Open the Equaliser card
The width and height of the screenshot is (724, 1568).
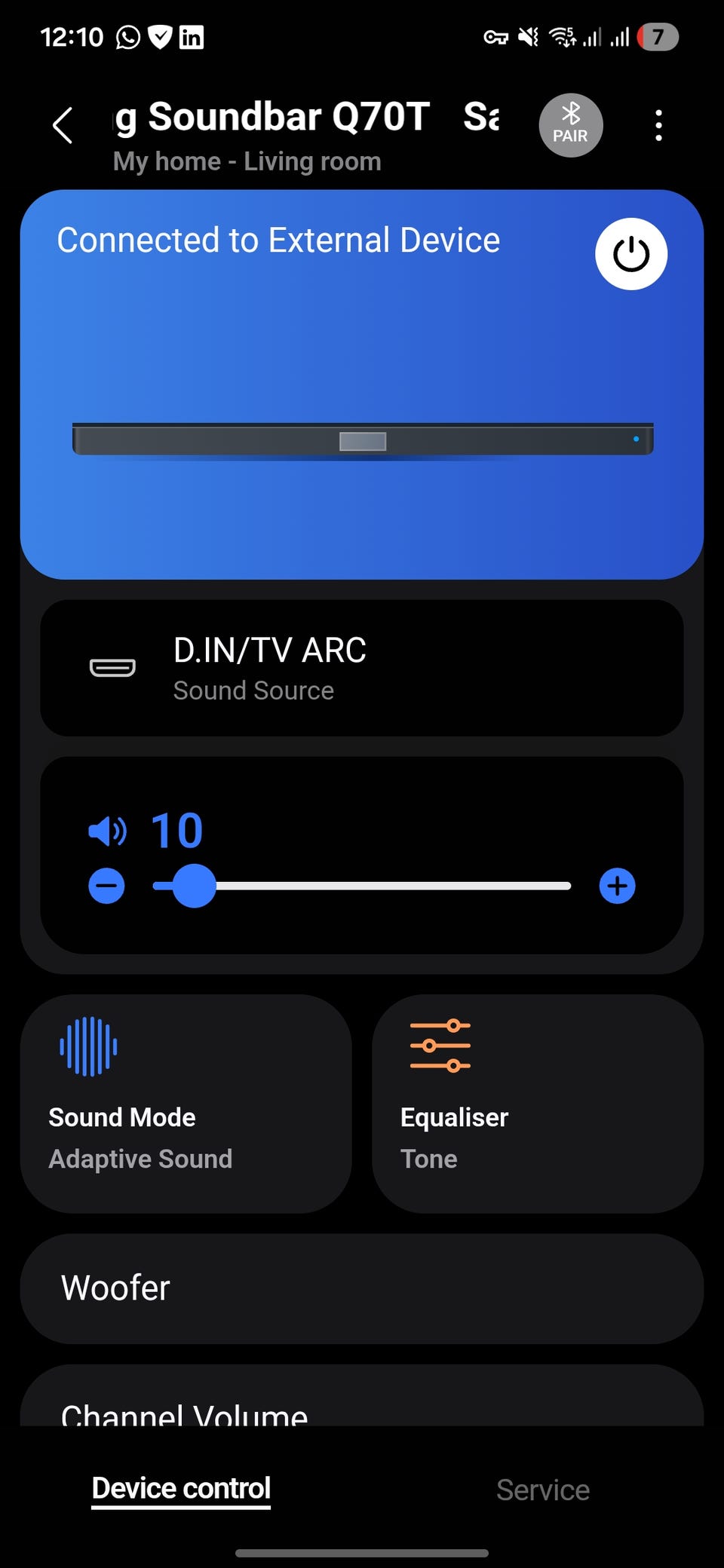point(537,1104)
